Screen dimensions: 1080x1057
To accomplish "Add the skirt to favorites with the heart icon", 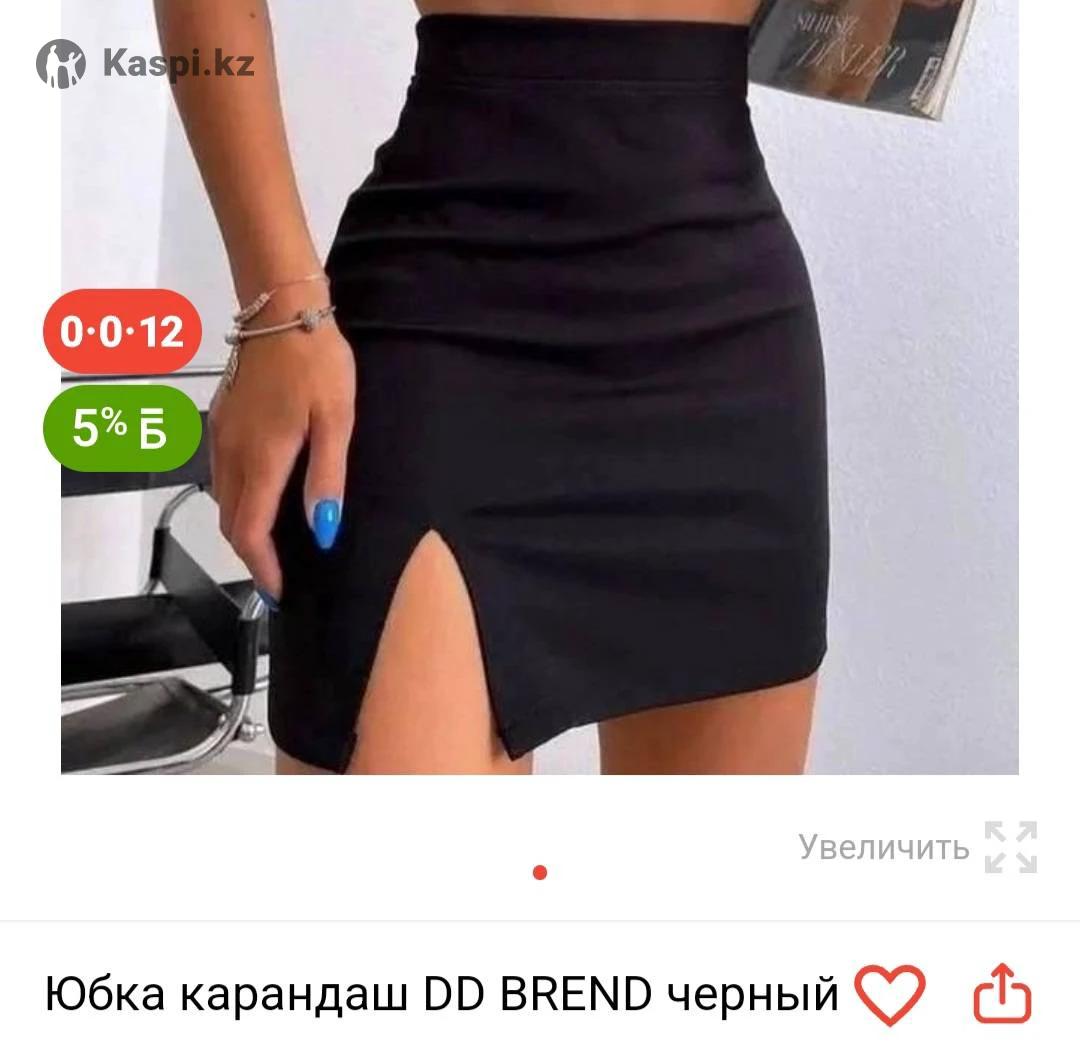I will [890, 995].
